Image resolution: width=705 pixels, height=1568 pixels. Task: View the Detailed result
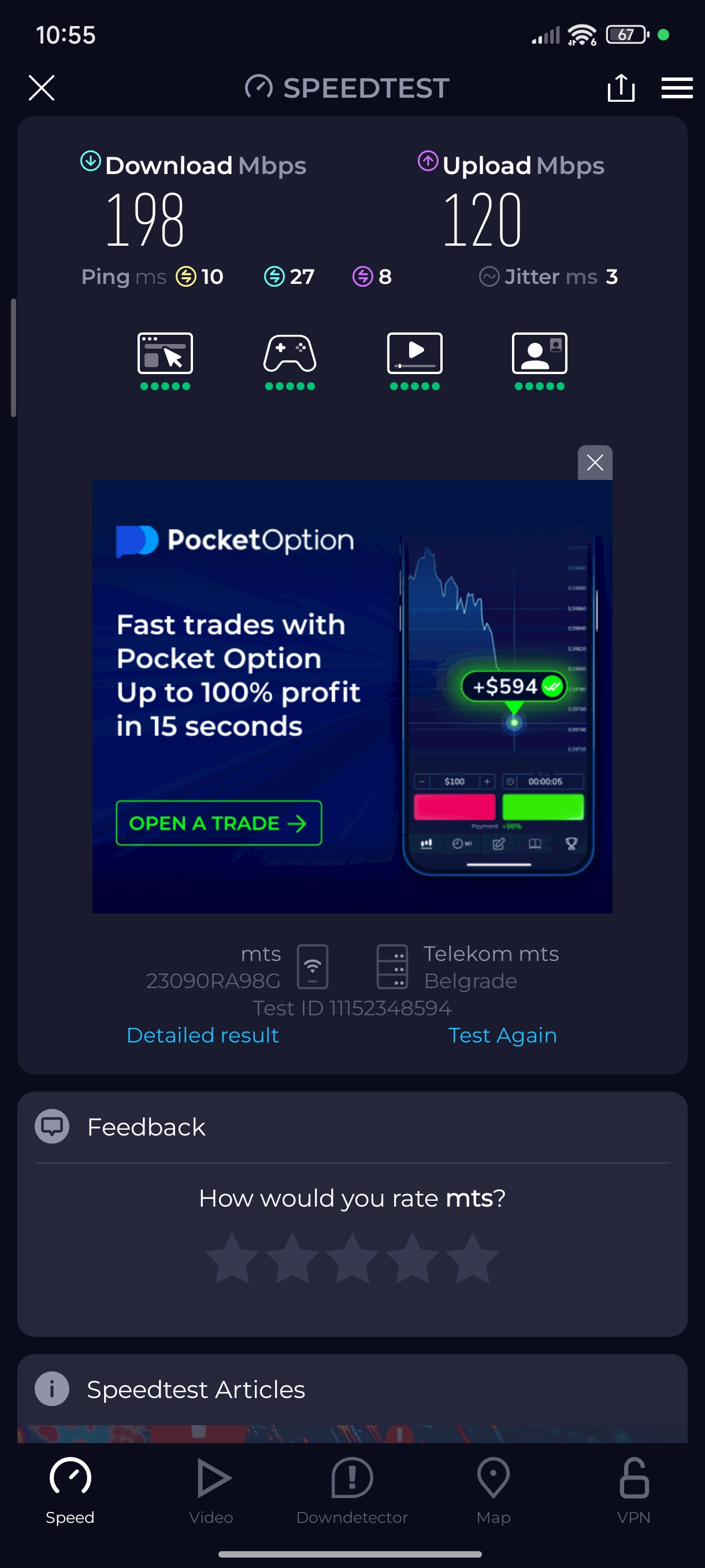203,1035
